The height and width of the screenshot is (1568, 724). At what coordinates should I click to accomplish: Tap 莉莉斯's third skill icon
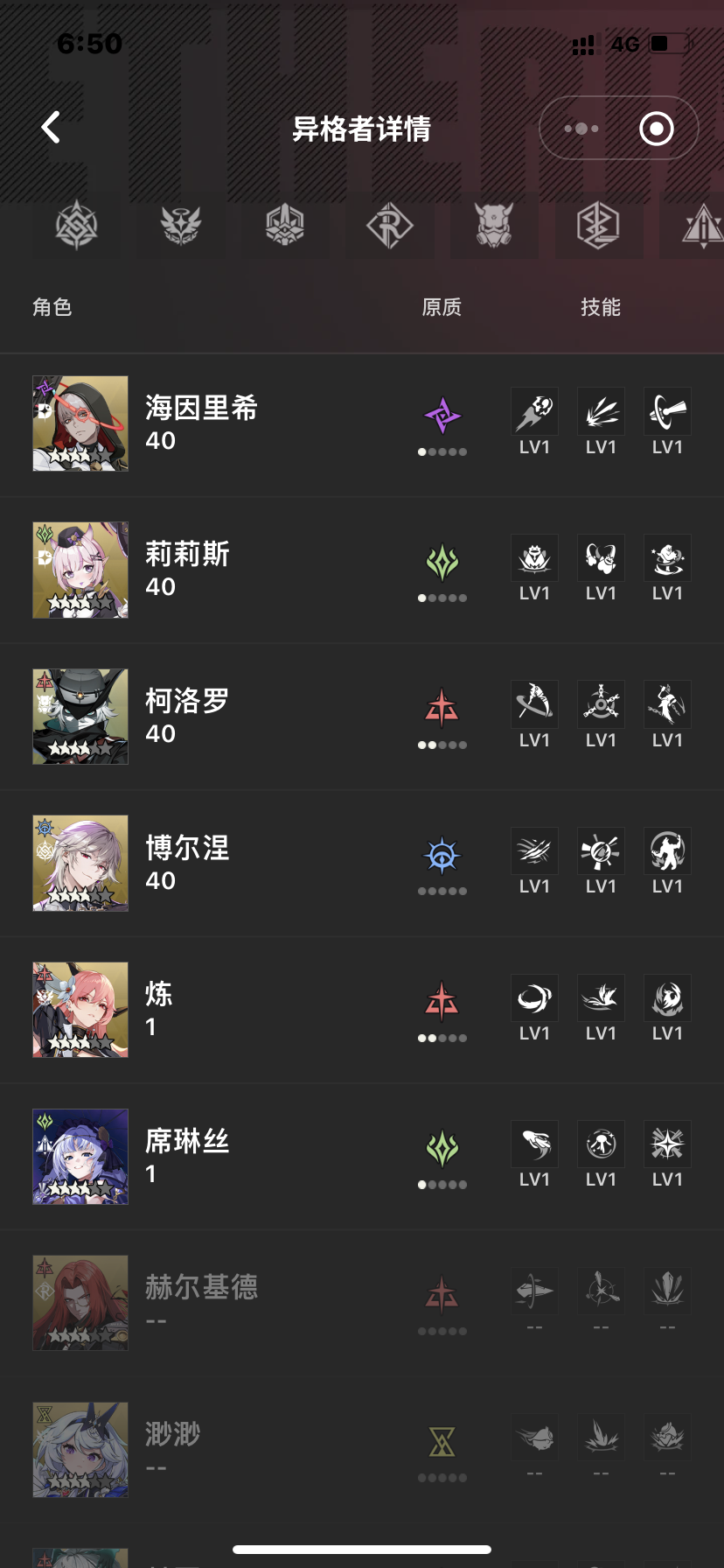click(x=667, y=557)
